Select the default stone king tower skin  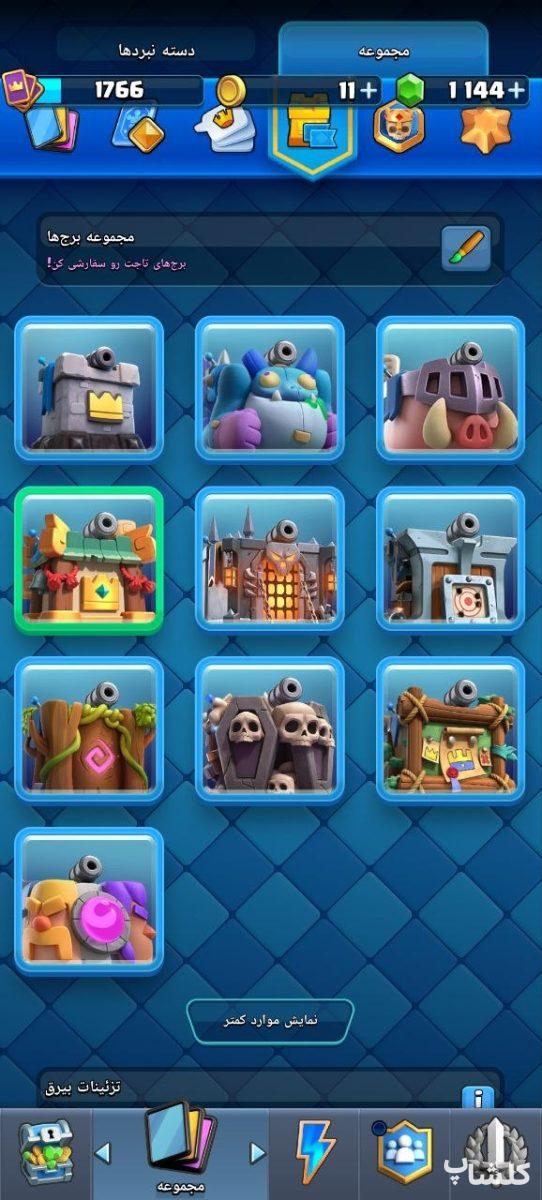tap(89, 388)
